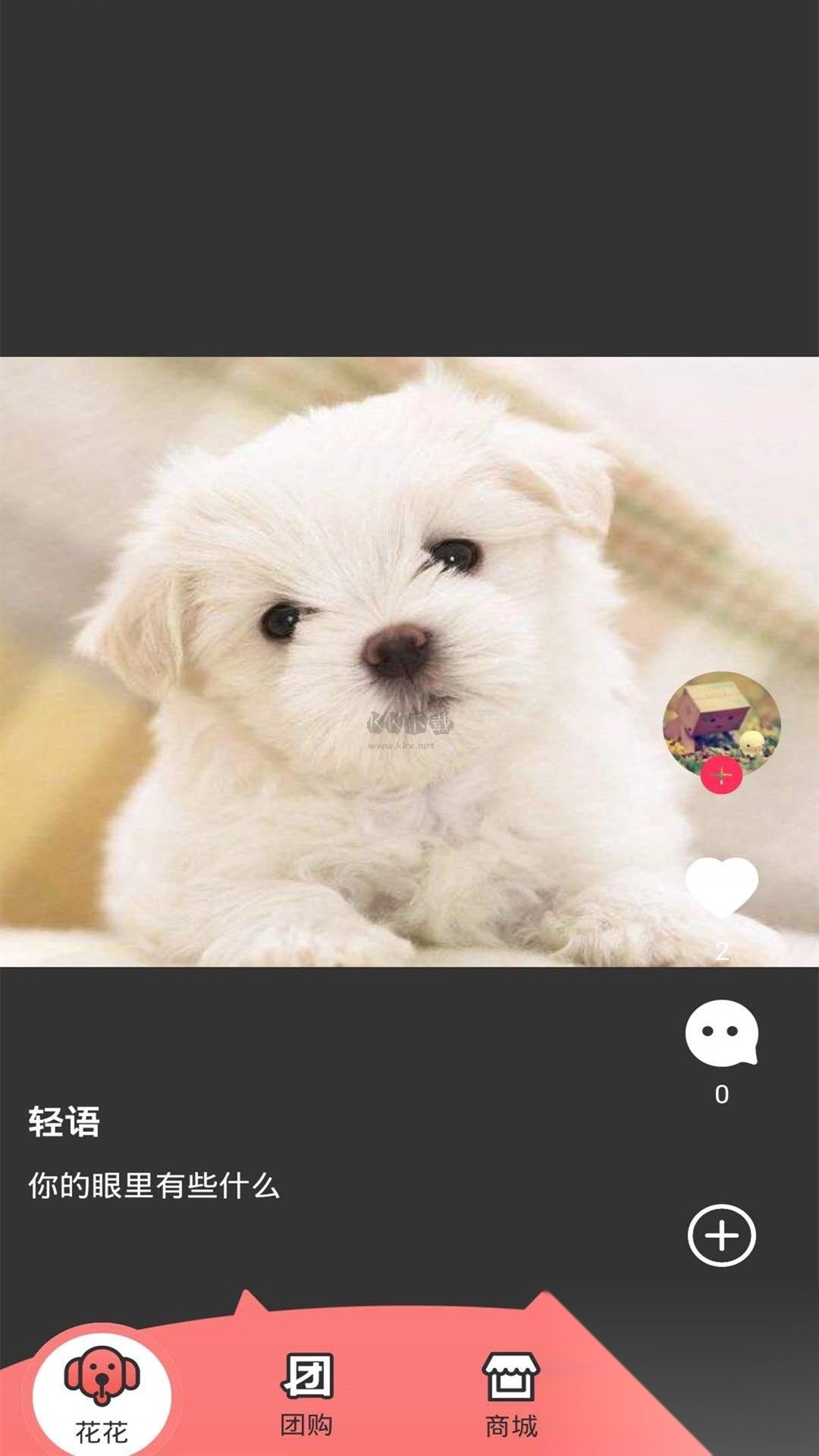The height and width of the screenshot is (1456, 819).
Task: Tap the puppy video to pause playback
Action: [x=341, y=660]
